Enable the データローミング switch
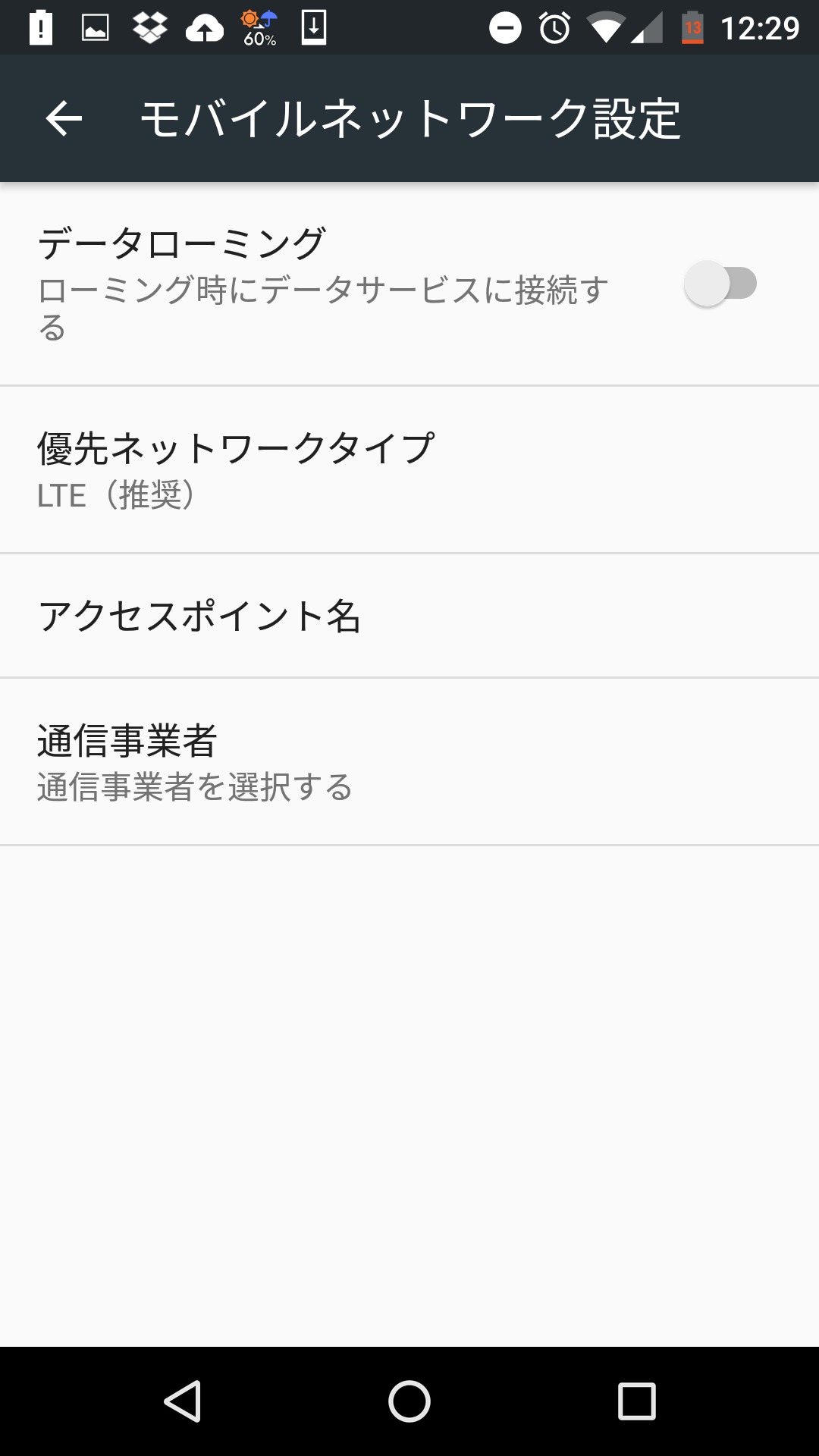This screenshot has height=1456, width=819. coord(720,284)
